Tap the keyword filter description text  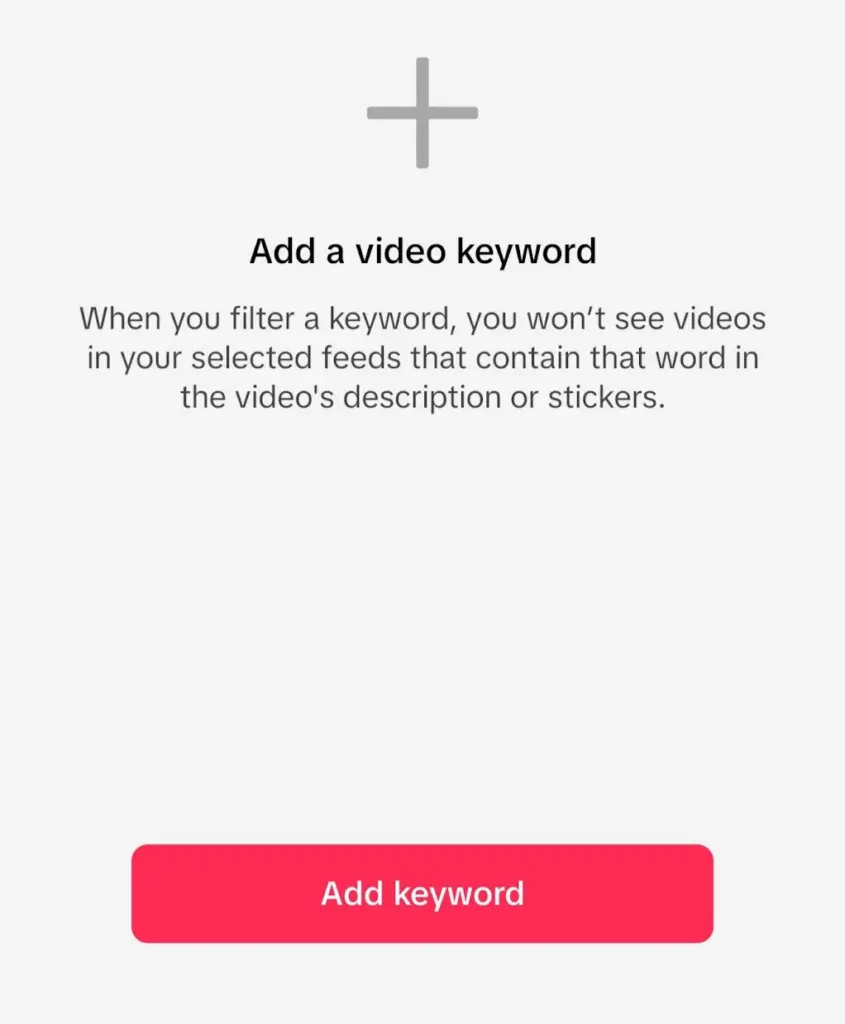click(422, 357)
